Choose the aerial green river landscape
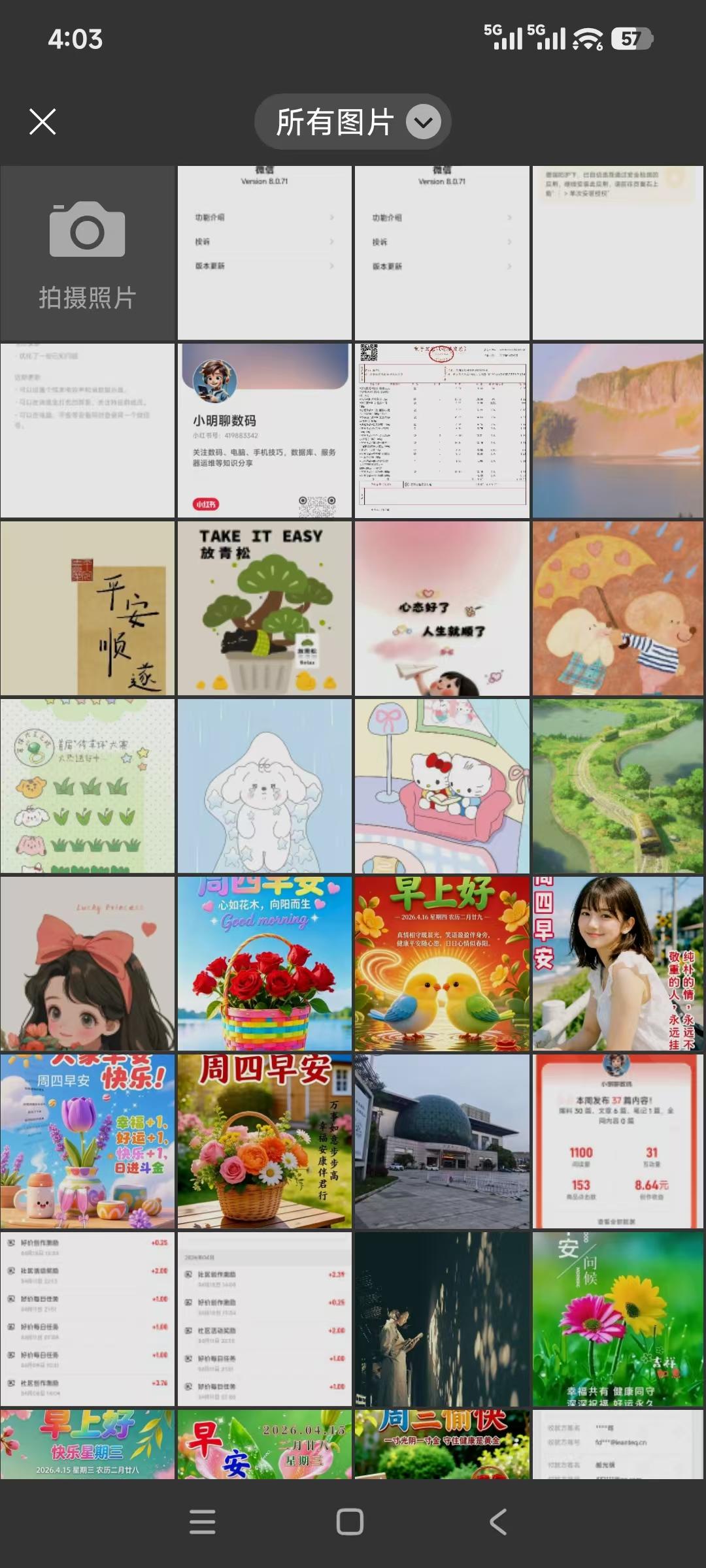This screenshot has width=706, height=1568. 618,786
